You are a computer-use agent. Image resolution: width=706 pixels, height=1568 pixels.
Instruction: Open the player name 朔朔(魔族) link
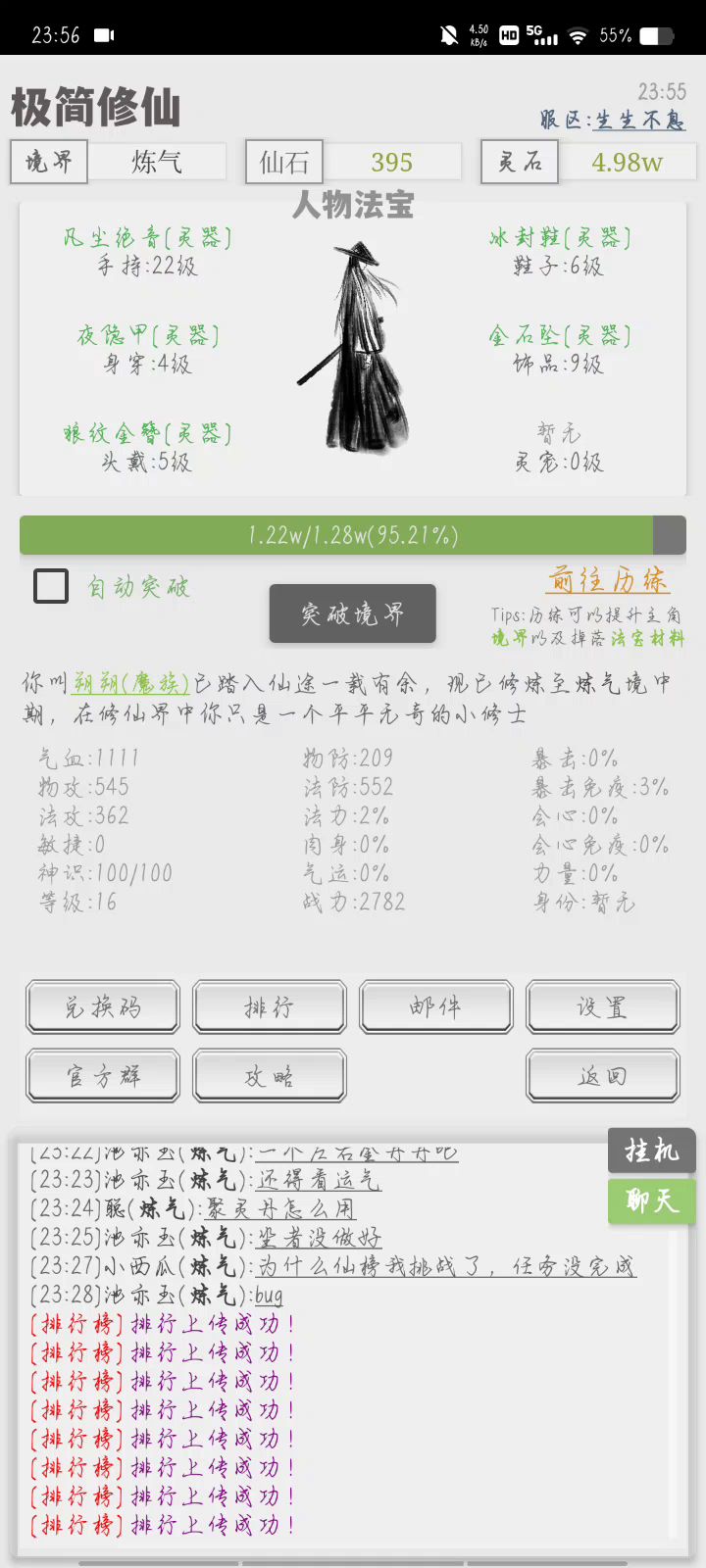[131, 683]
